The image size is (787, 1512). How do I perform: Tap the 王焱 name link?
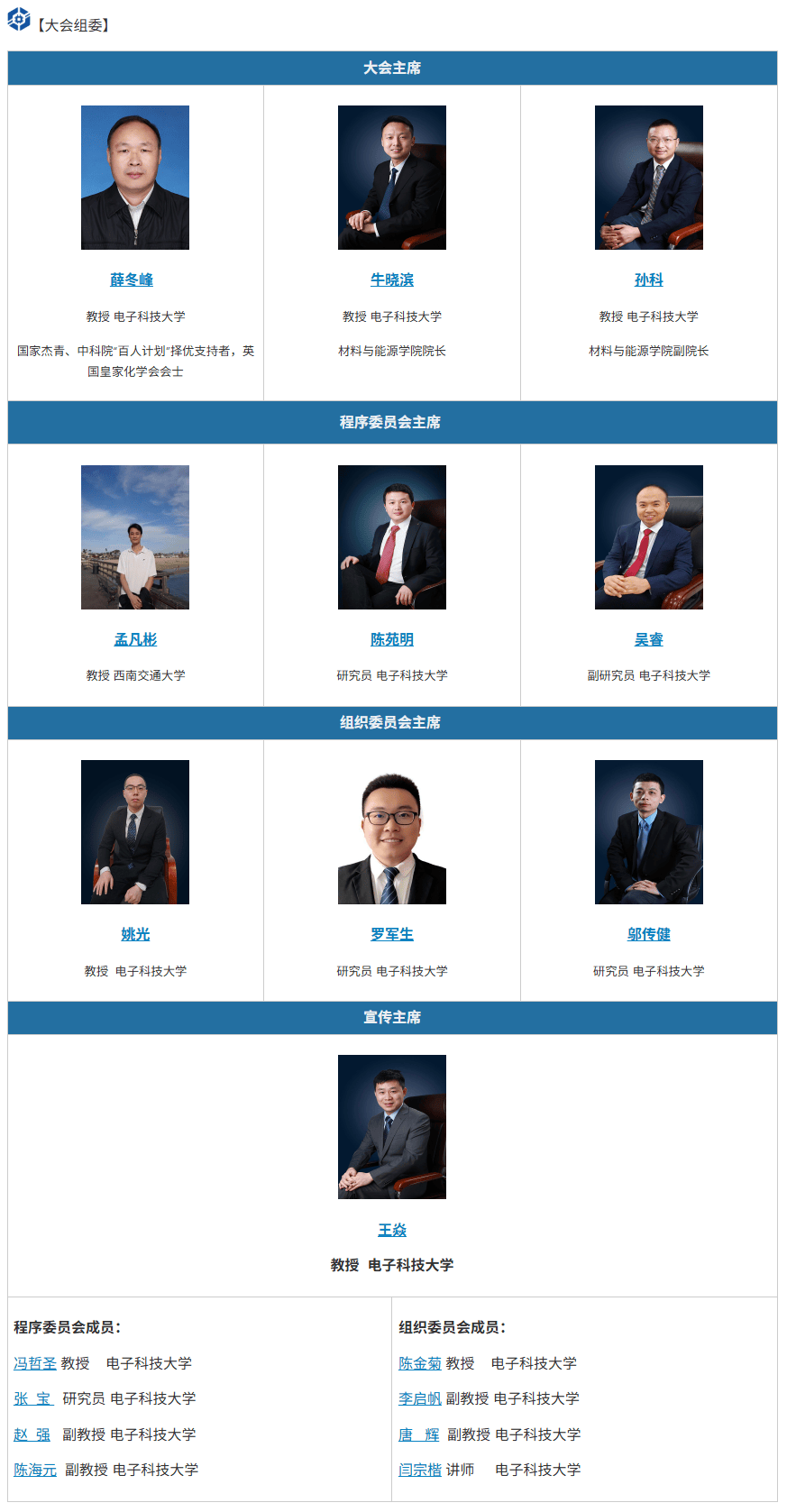[392, 1231]
